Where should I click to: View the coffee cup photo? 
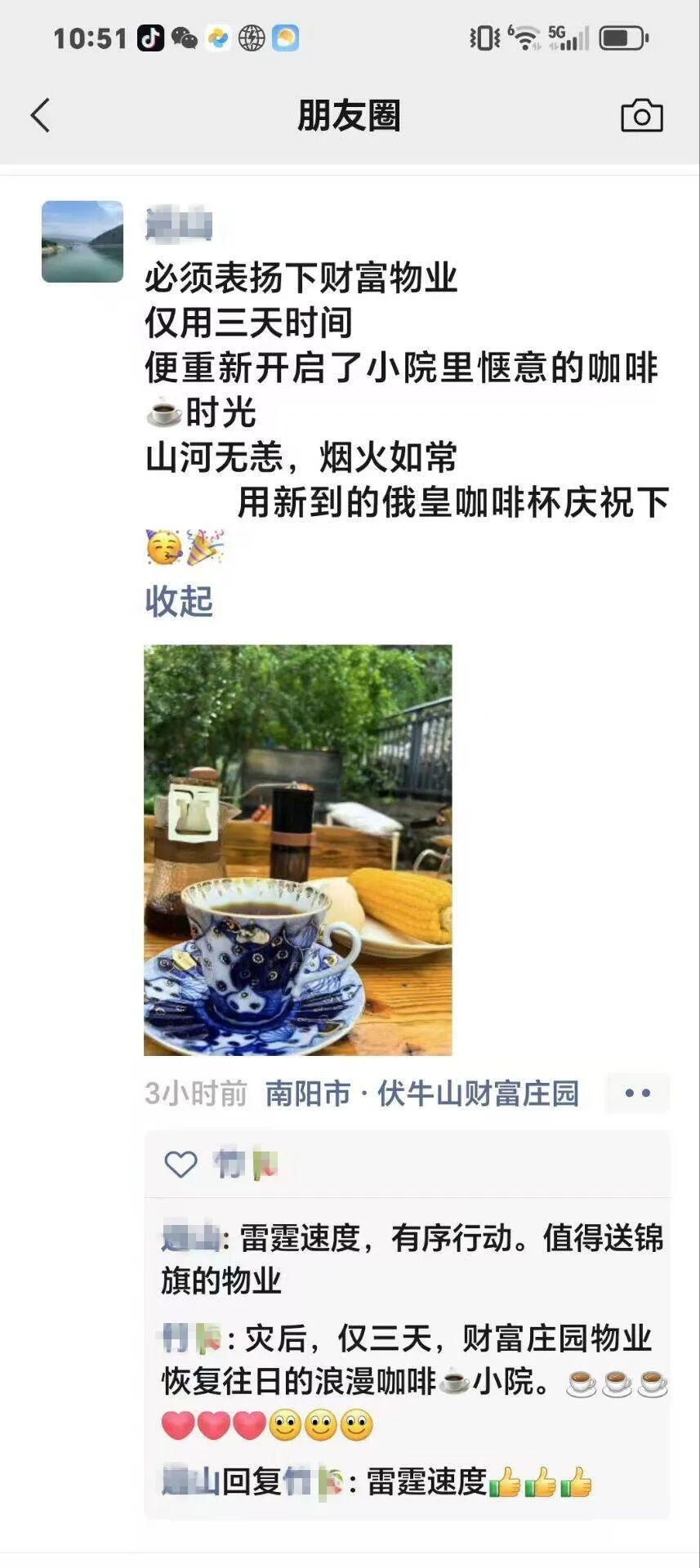coord(297,850)
